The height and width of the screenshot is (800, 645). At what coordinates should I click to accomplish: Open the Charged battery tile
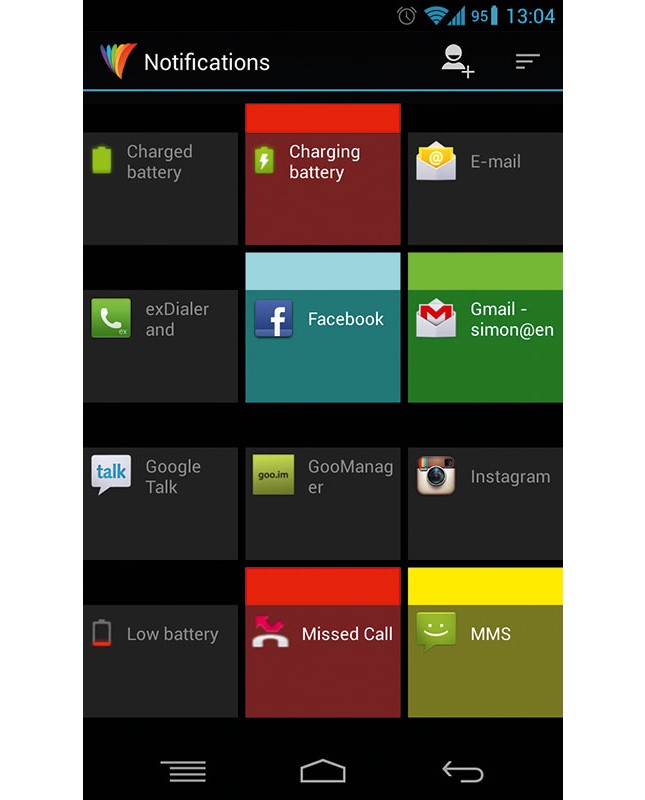pos(160,188)
